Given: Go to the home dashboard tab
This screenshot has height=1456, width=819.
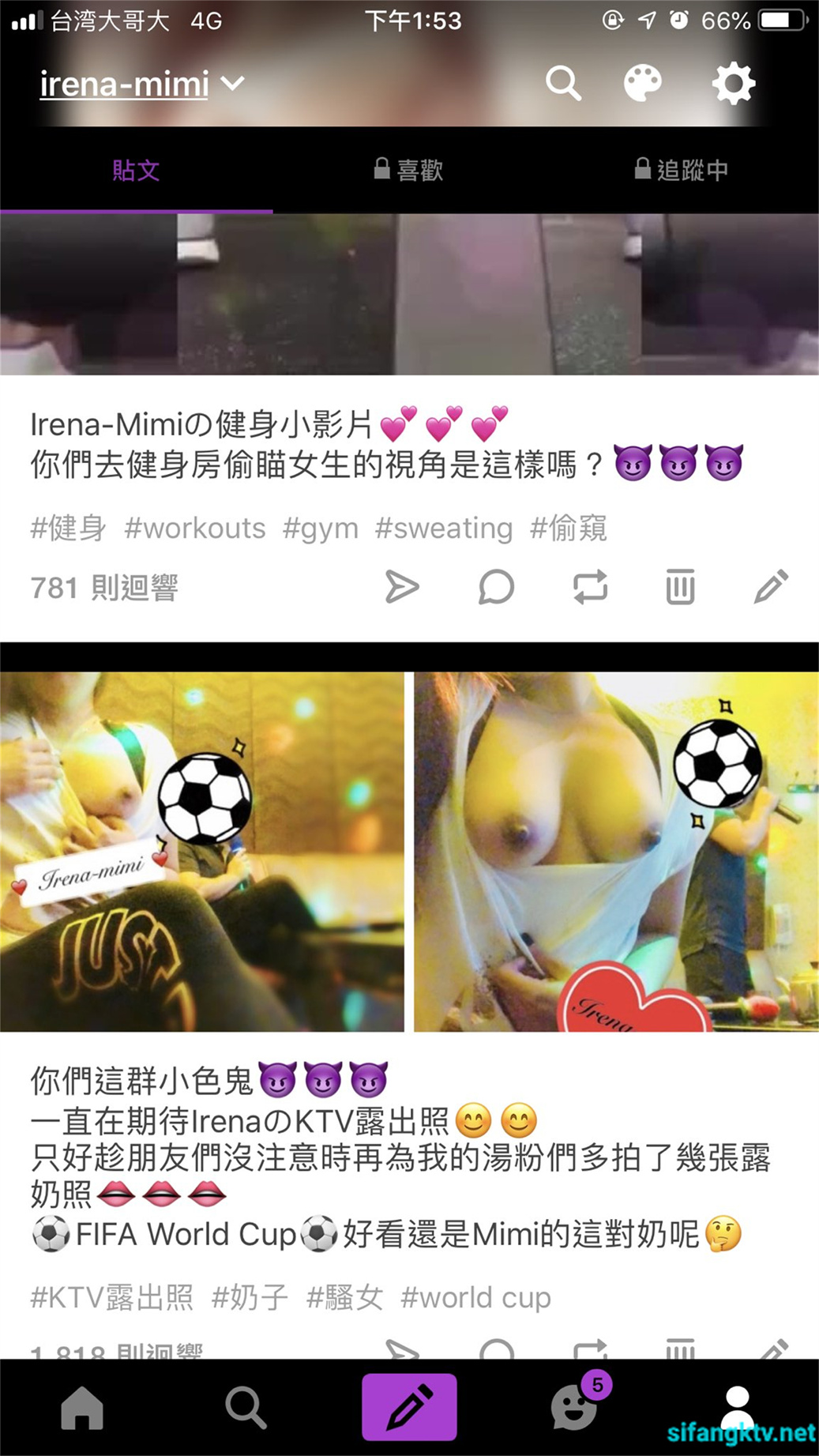Looking at the screenshot, I should [82, 1407].
